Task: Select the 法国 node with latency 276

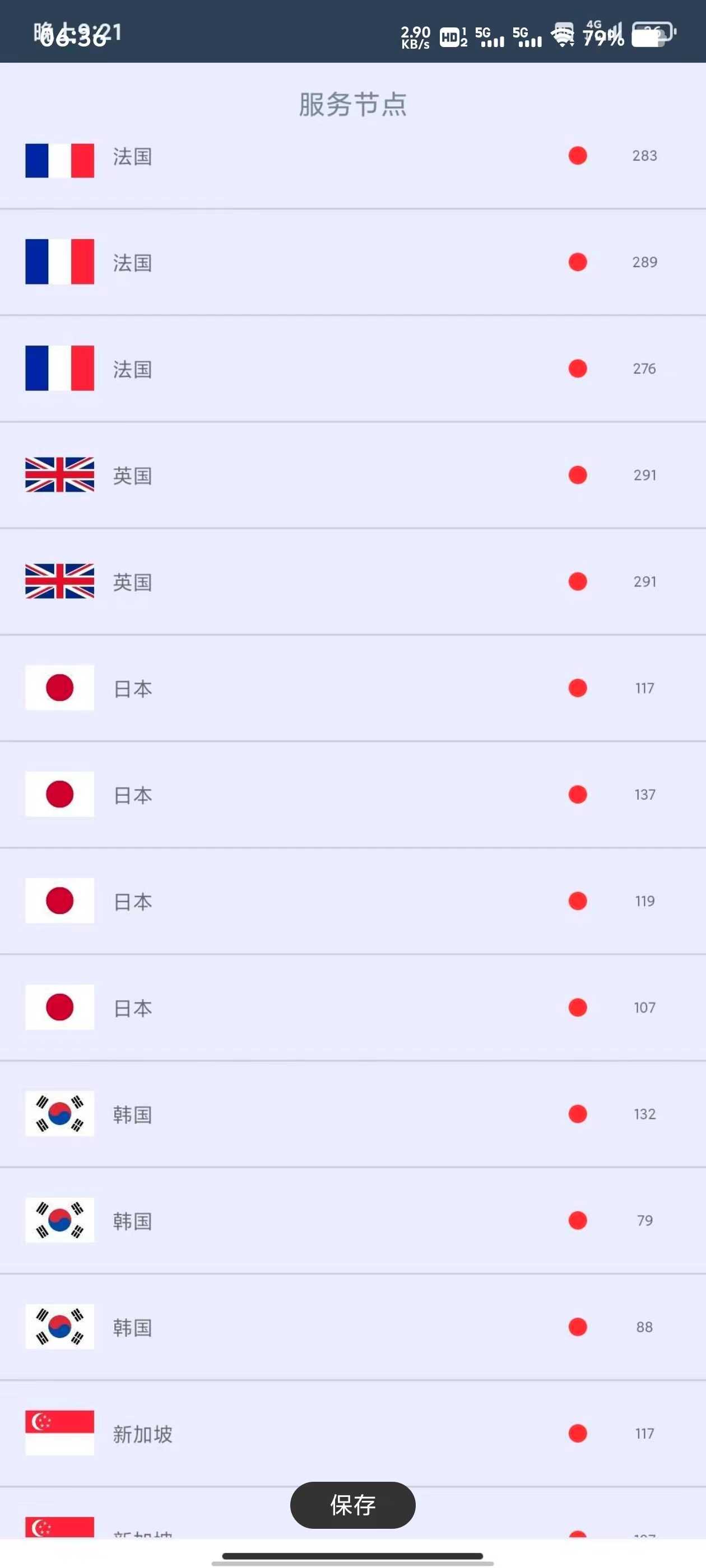Action: pos(352,369)
